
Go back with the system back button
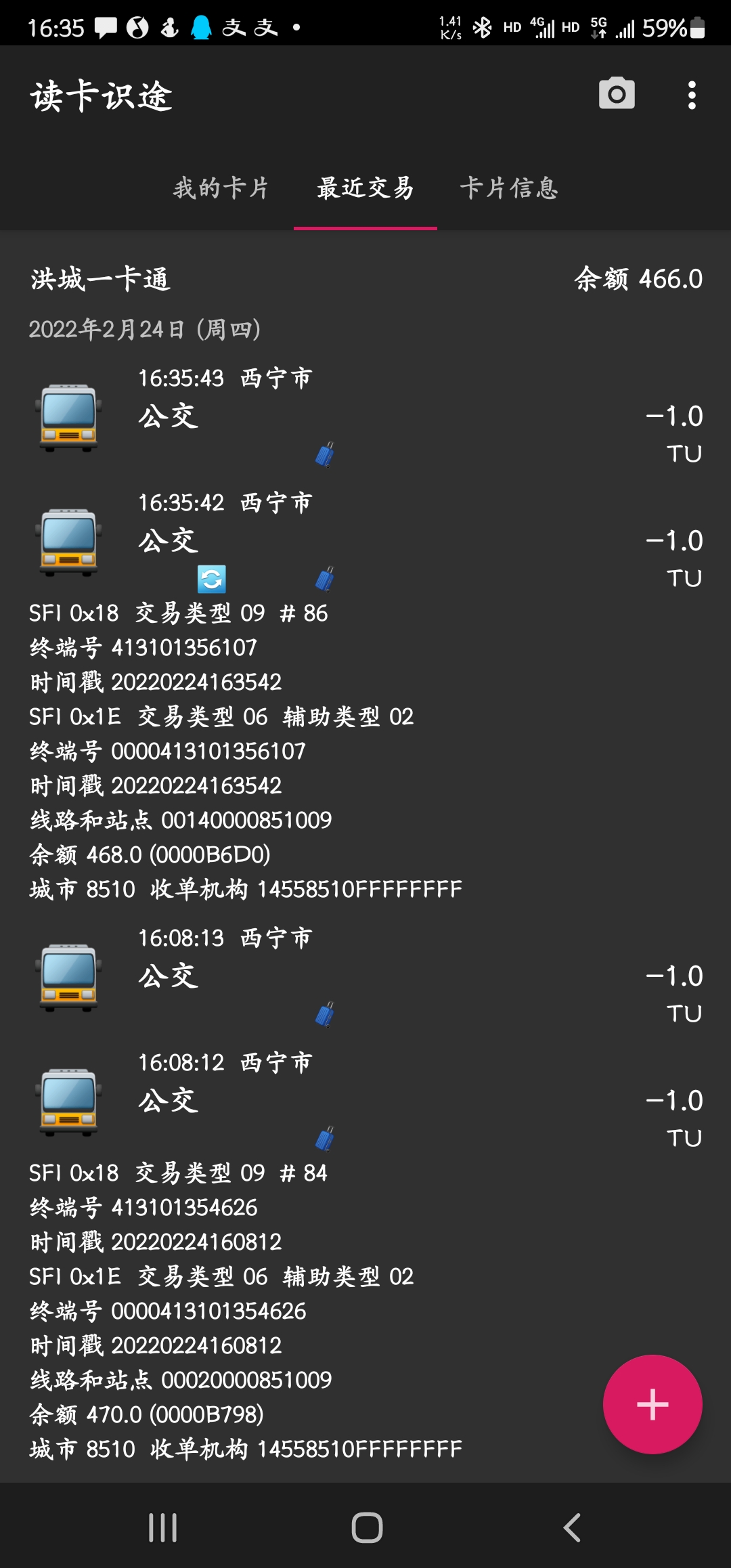572,1528
